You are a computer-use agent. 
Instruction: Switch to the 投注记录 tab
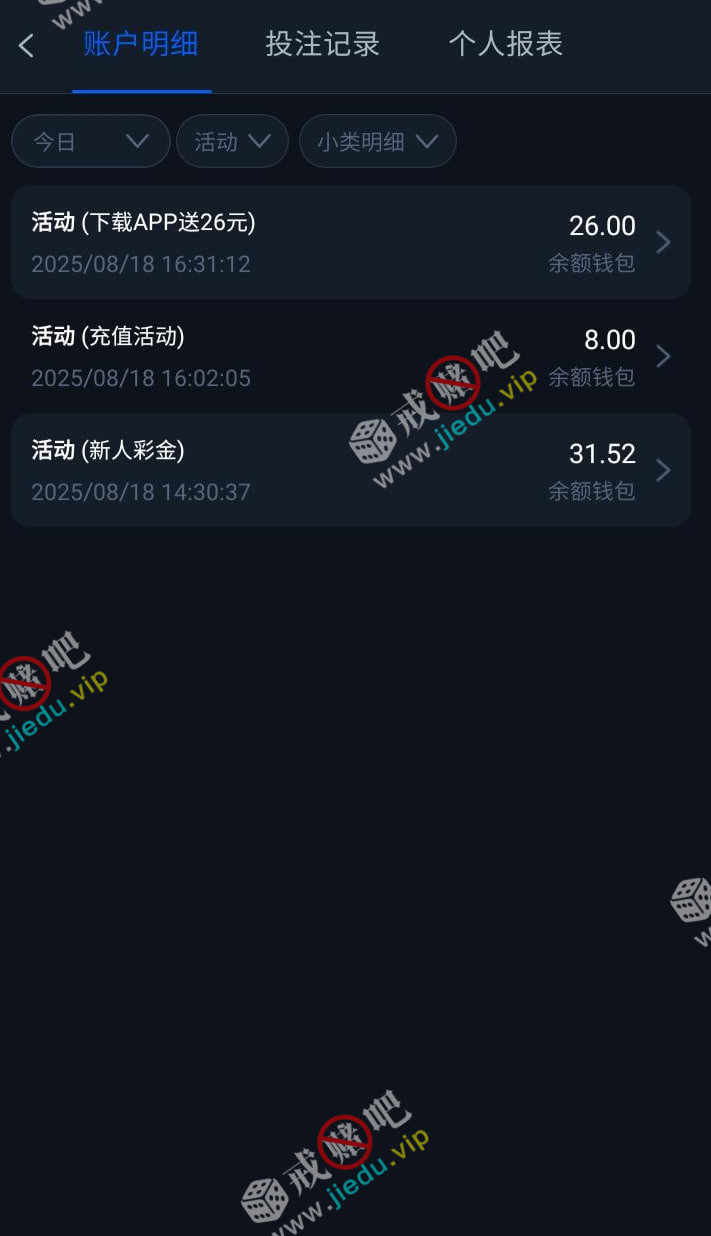(x=322, y=45)
